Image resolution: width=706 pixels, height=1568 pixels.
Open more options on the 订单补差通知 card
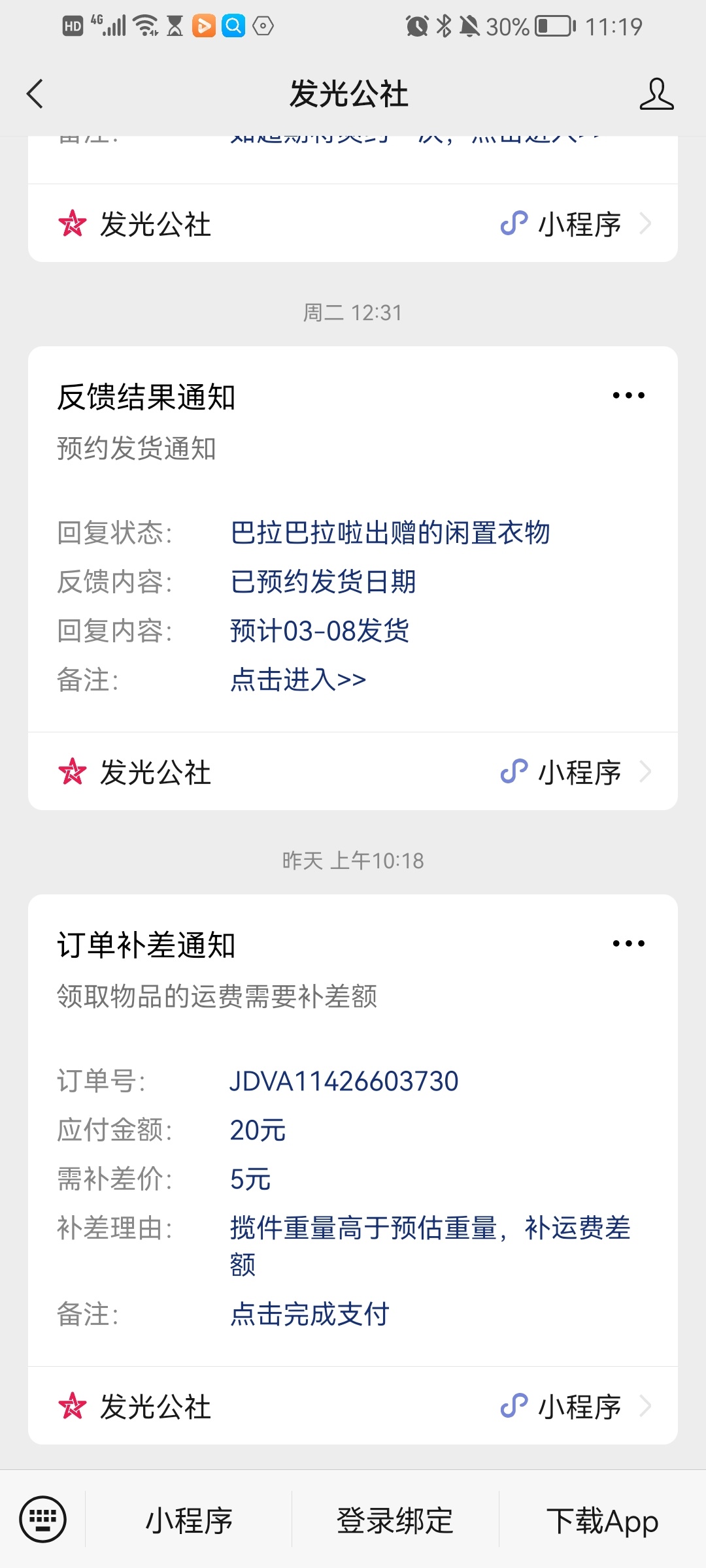(x=628, y=943)
